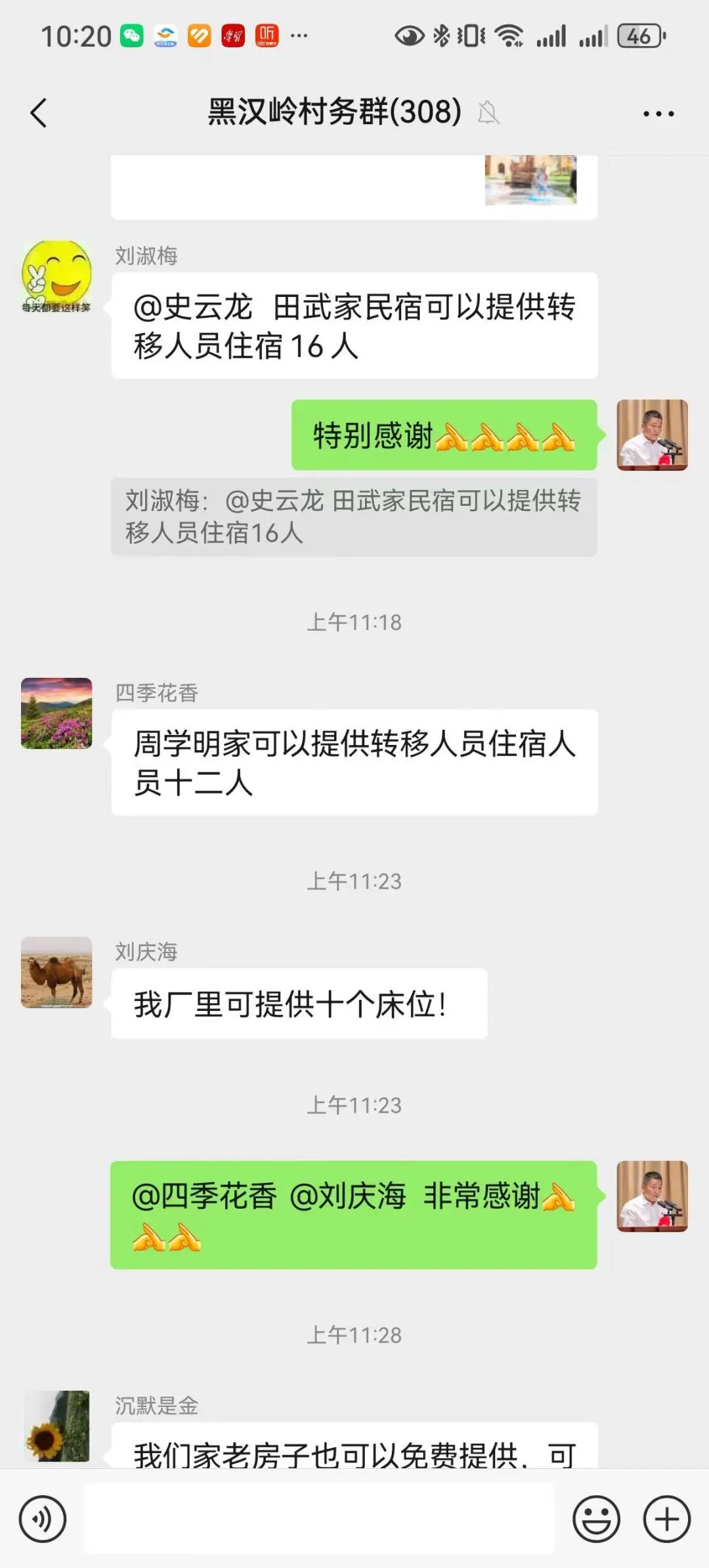Tap the eye-comfort mode icon in status bar
709x1568 pixels.
[x=409, y=36]
